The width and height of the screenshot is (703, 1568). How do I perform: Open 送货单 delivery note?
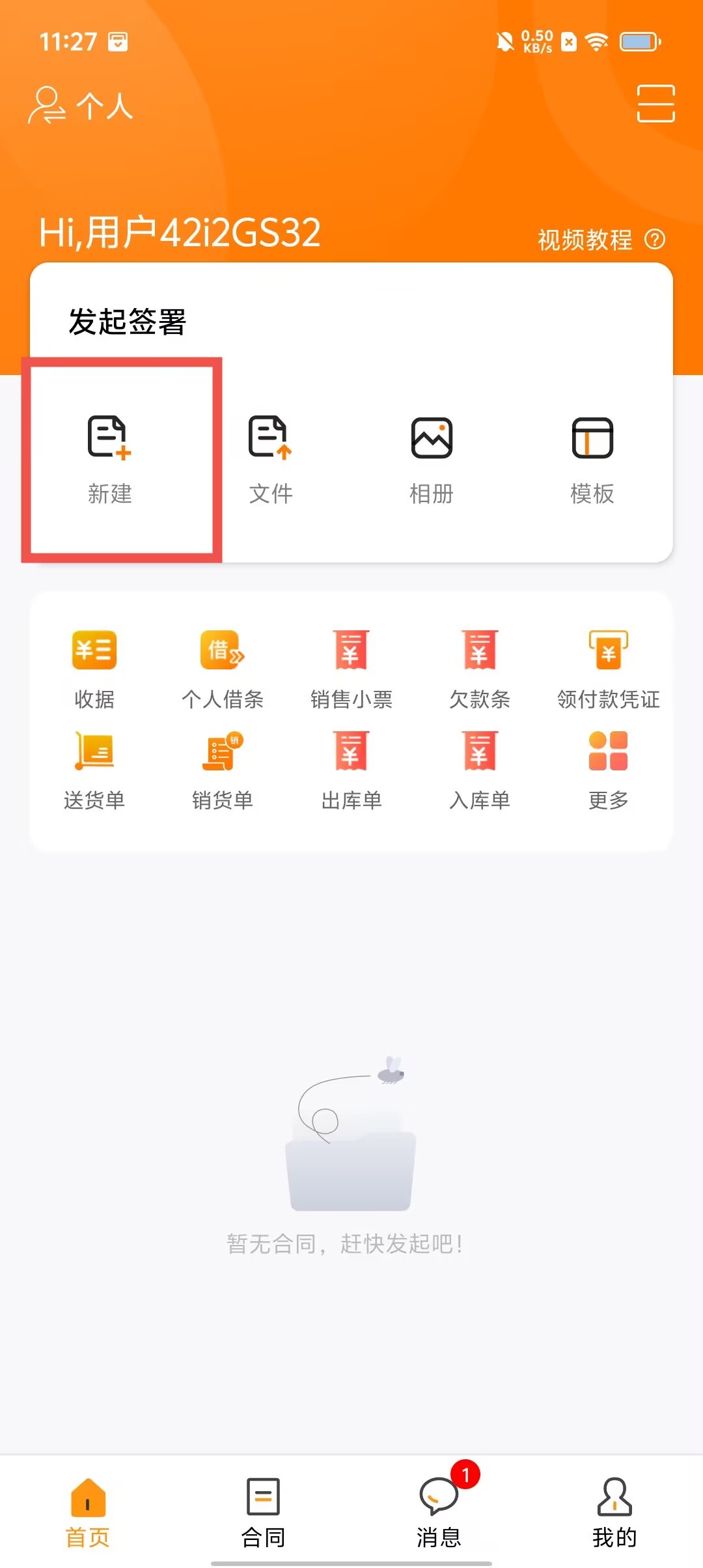coord(94,770)
